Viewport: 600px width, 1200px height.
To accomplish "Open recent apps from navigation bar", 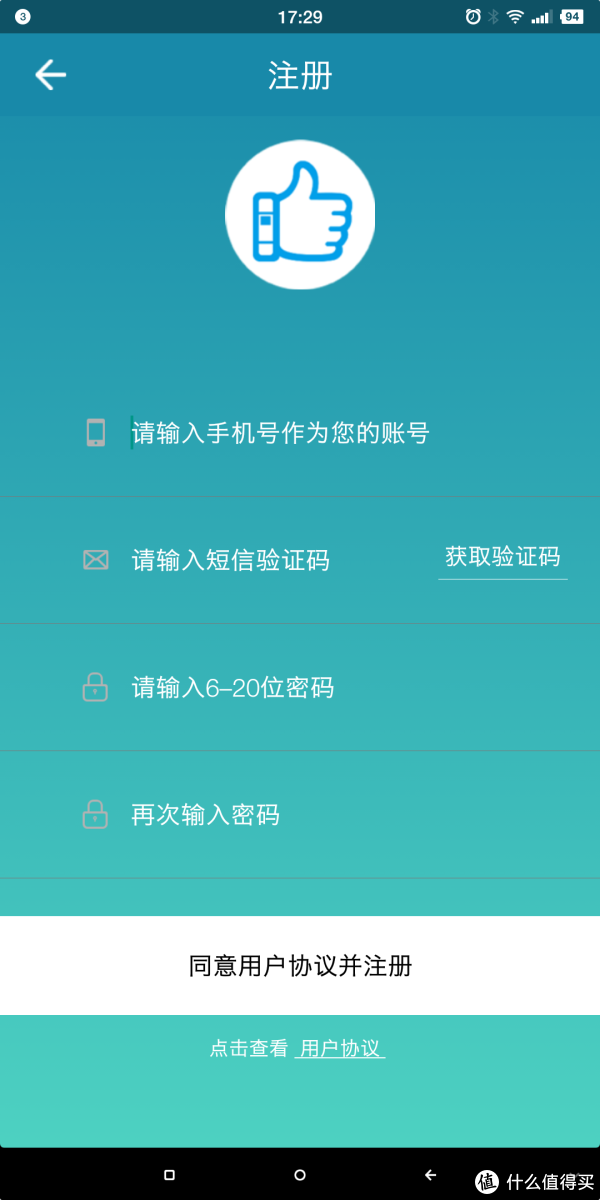I will coord(169,1175).
